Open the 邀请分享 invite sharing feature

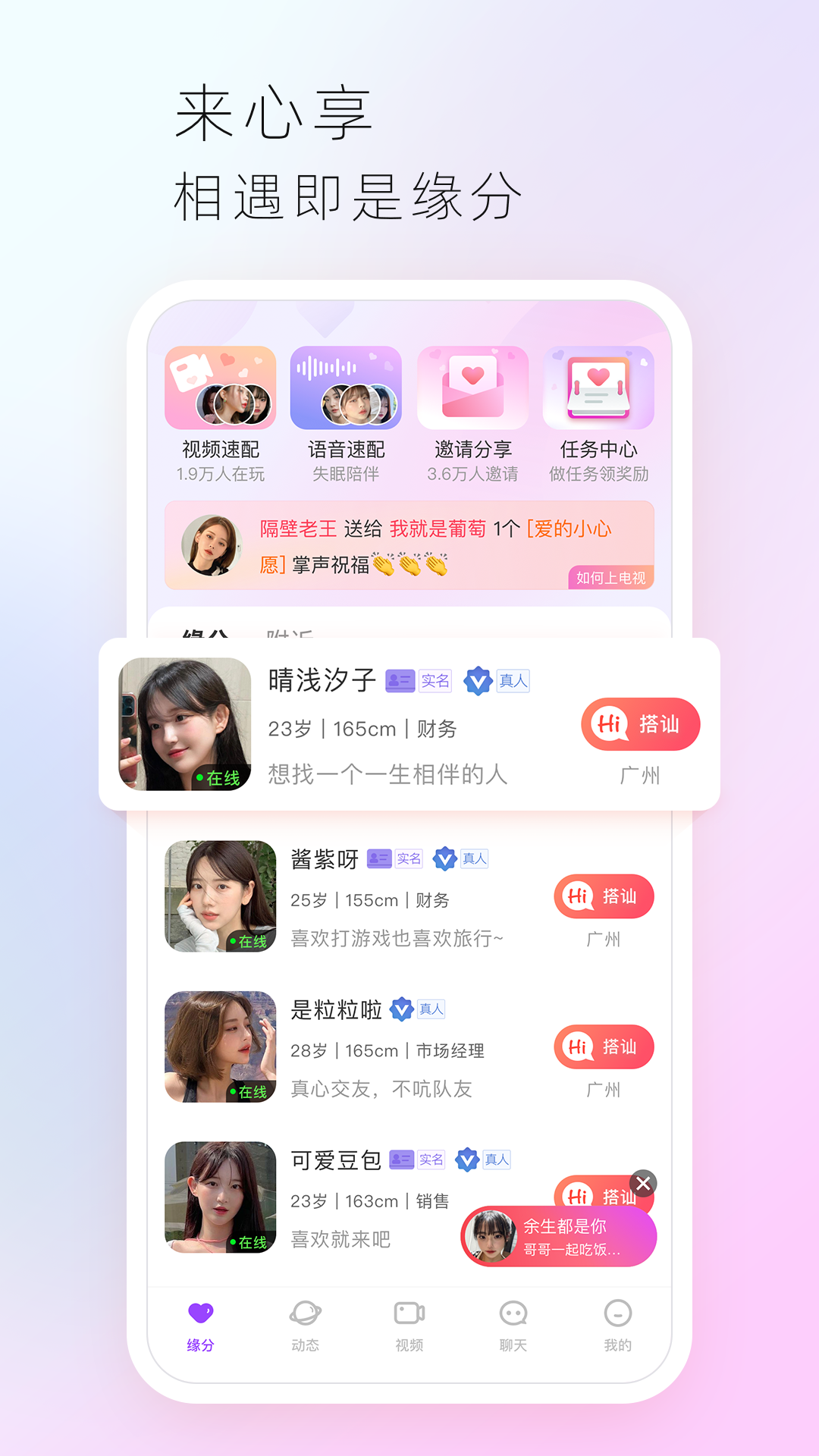pos(472,388)
